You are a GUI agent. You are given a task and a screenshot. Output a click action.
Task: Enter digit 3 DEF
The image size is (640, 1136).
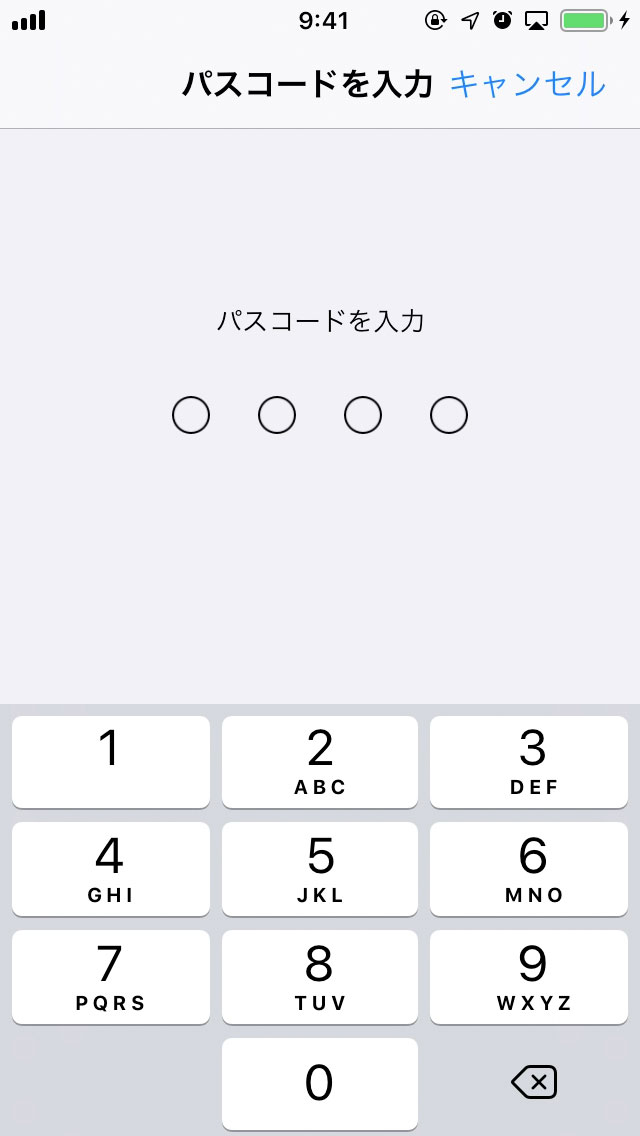528,761
